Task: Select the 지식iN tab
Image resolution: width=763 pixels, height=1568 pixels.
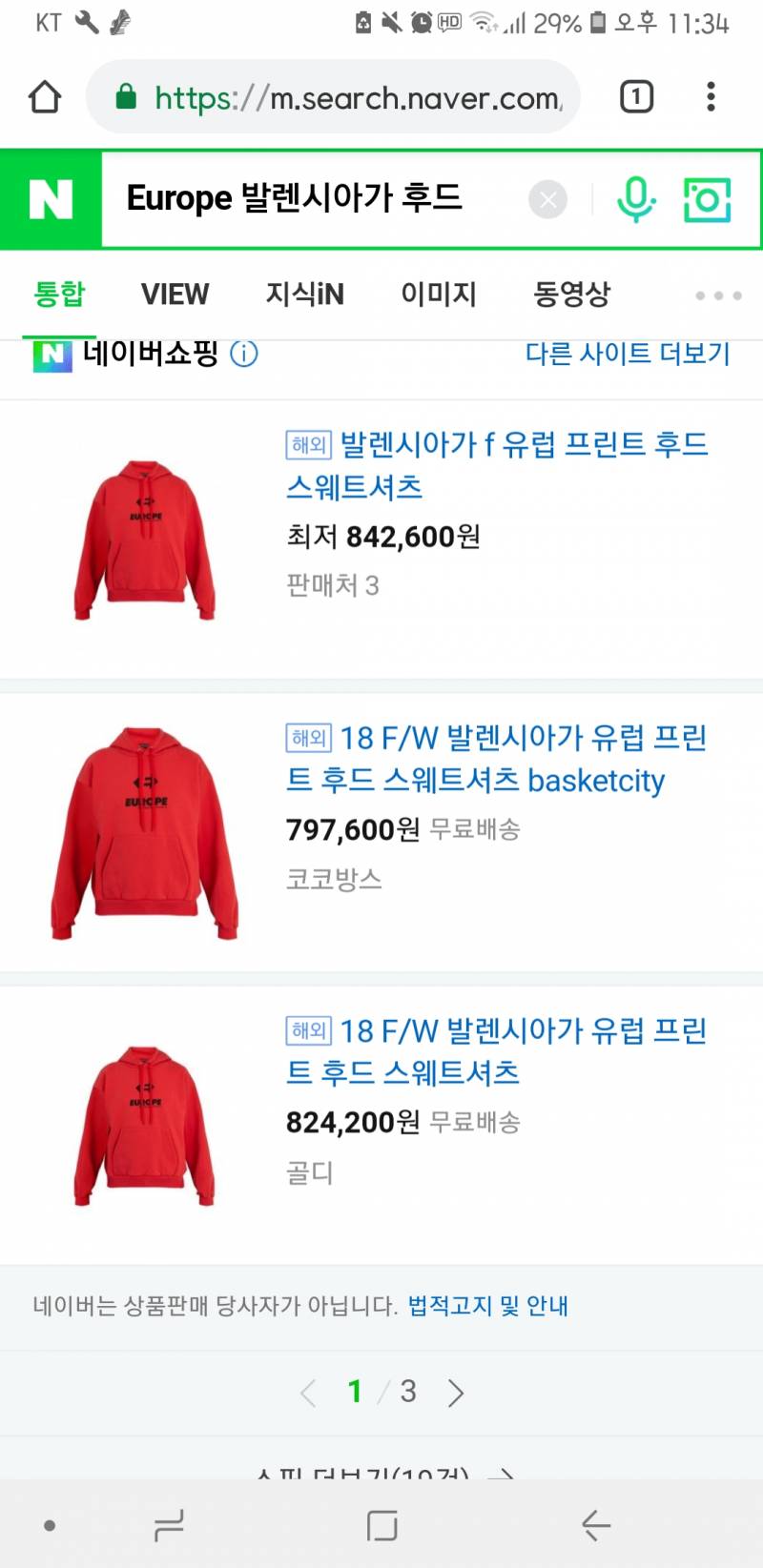Action: [304, 295]
